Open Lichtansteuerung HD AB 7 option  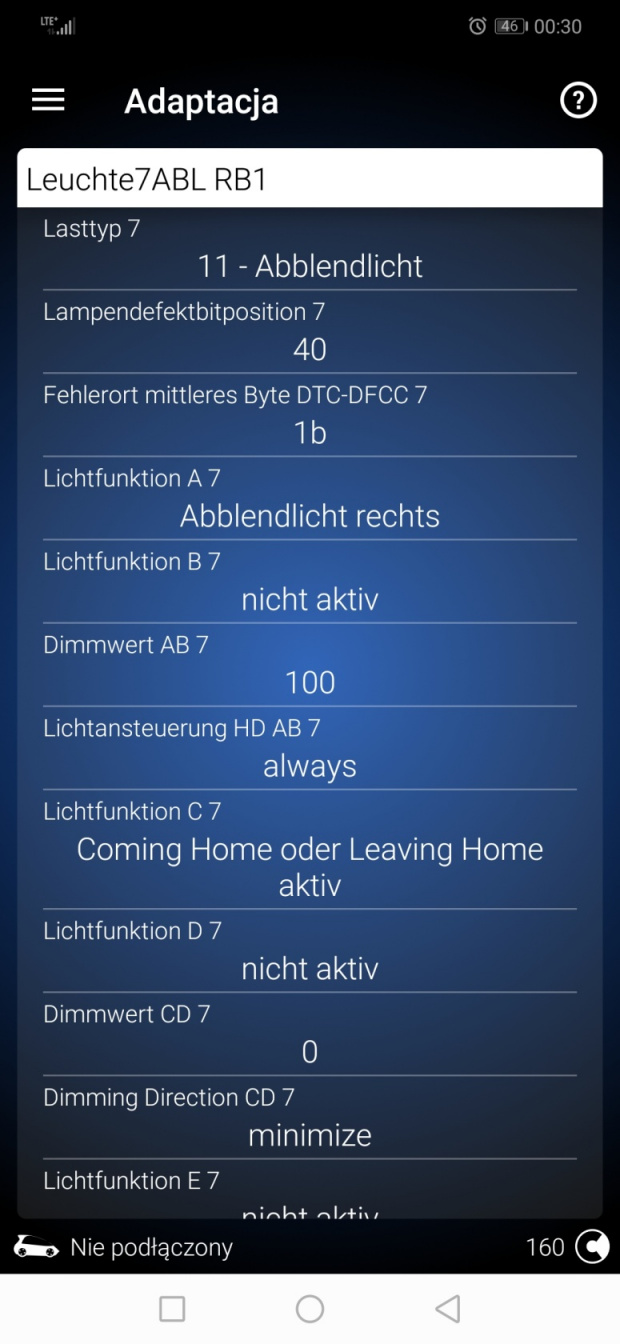[310, 748]
